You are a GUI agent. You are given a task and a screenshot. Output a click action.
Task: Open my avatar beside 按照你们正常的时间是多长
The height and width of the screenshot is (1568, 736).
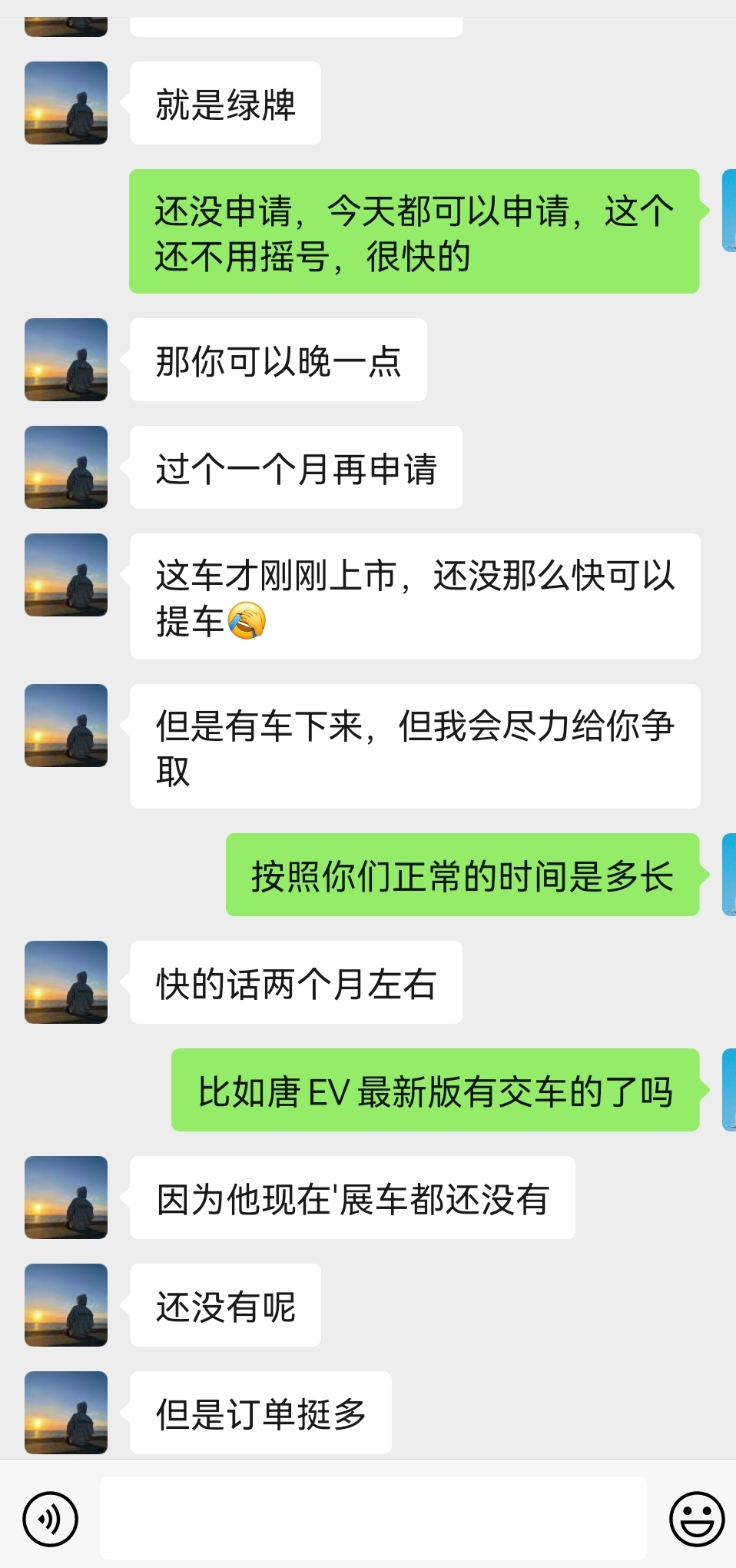[729, 875]
